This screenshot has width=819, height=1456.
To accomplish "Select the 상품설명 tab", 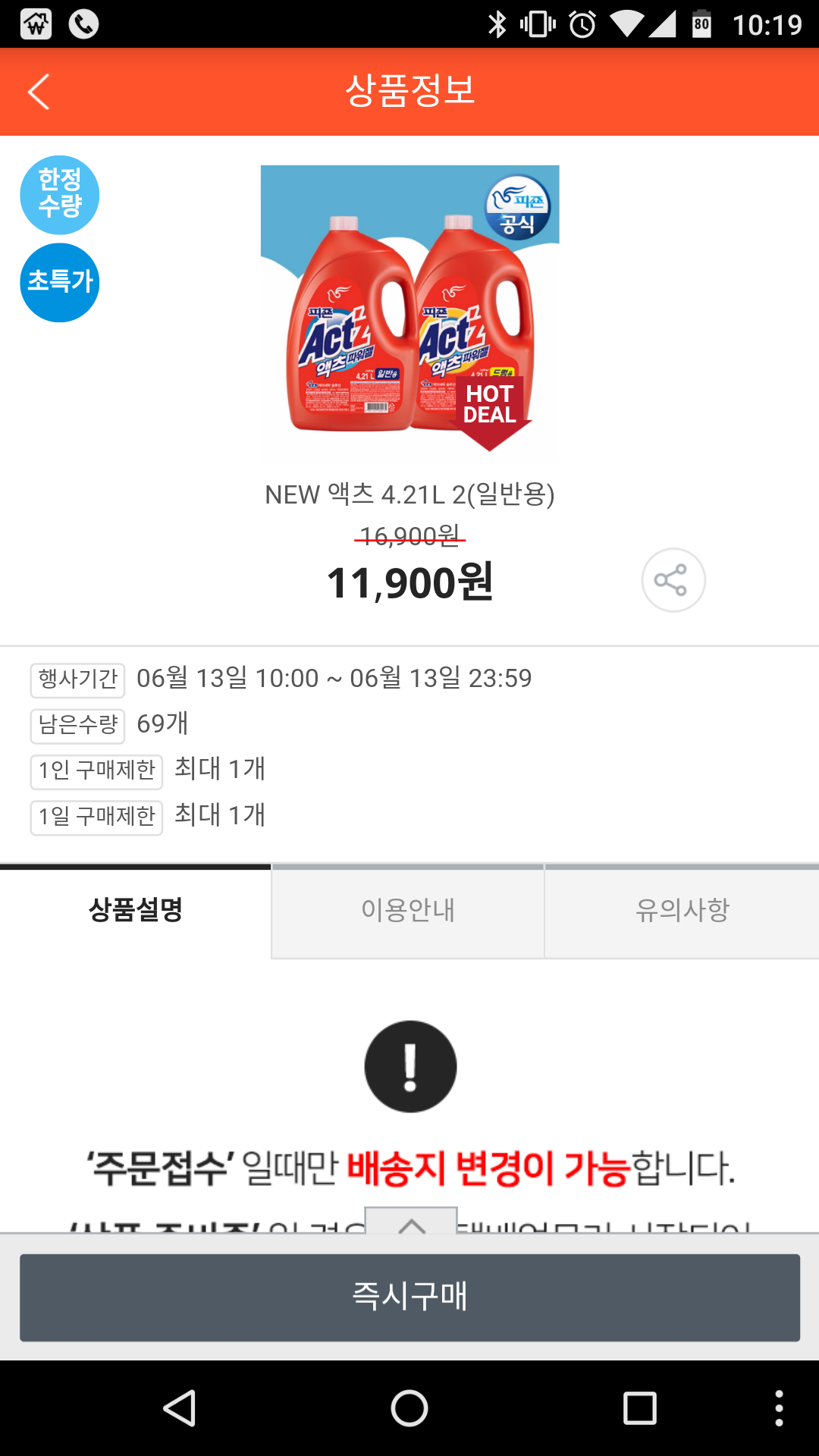I will click(135, 910).
